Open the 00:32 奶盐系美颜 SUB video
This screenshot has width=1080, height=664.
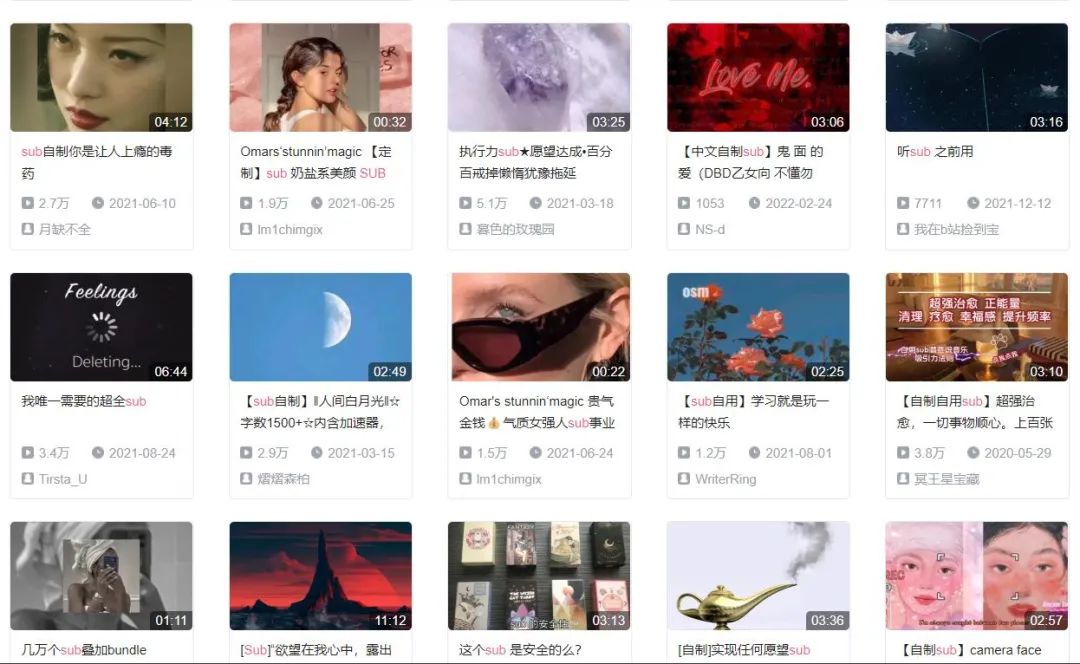click(320, 78)
